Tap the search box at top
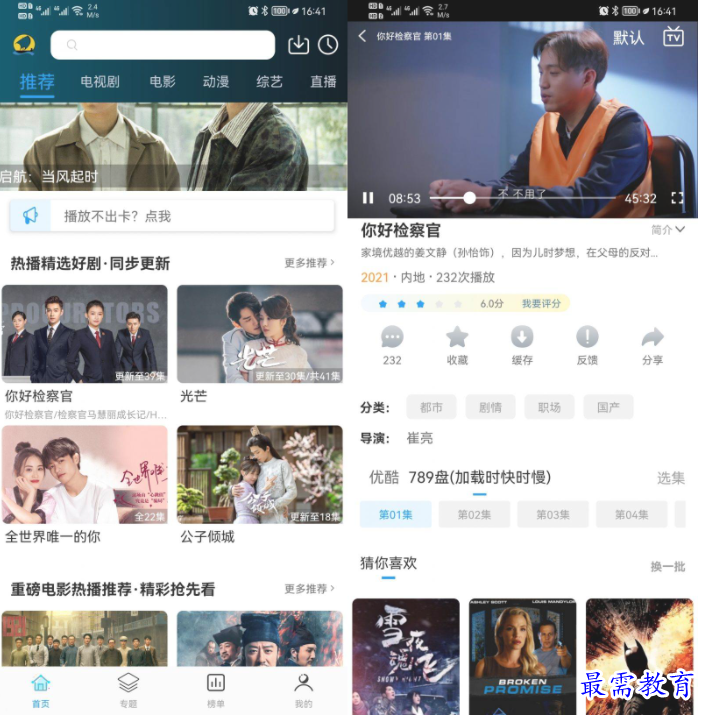 pyautogui.click(x=163, y=45)
